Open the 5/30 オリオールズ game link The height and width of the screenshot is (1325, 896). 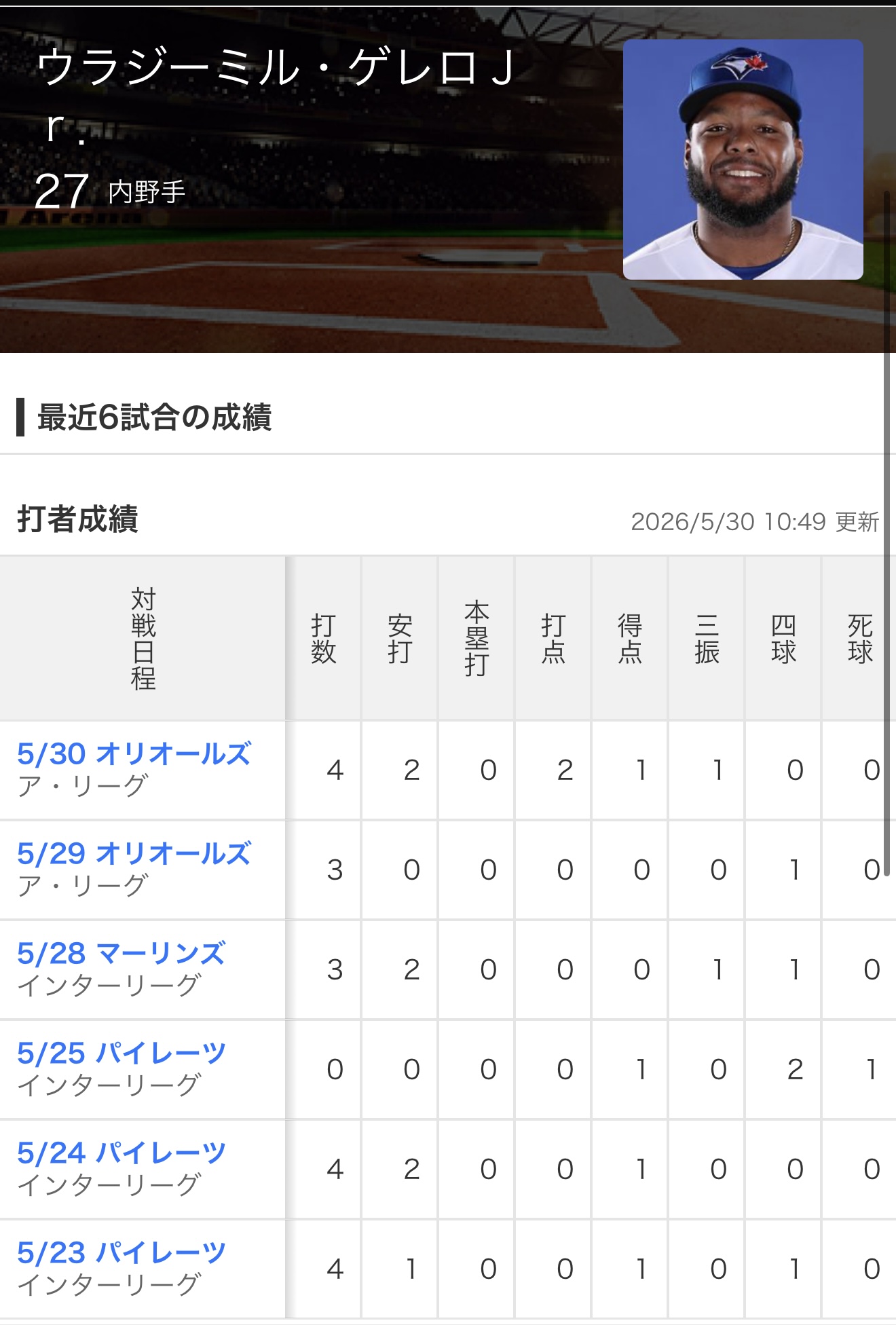coord(134,754)
